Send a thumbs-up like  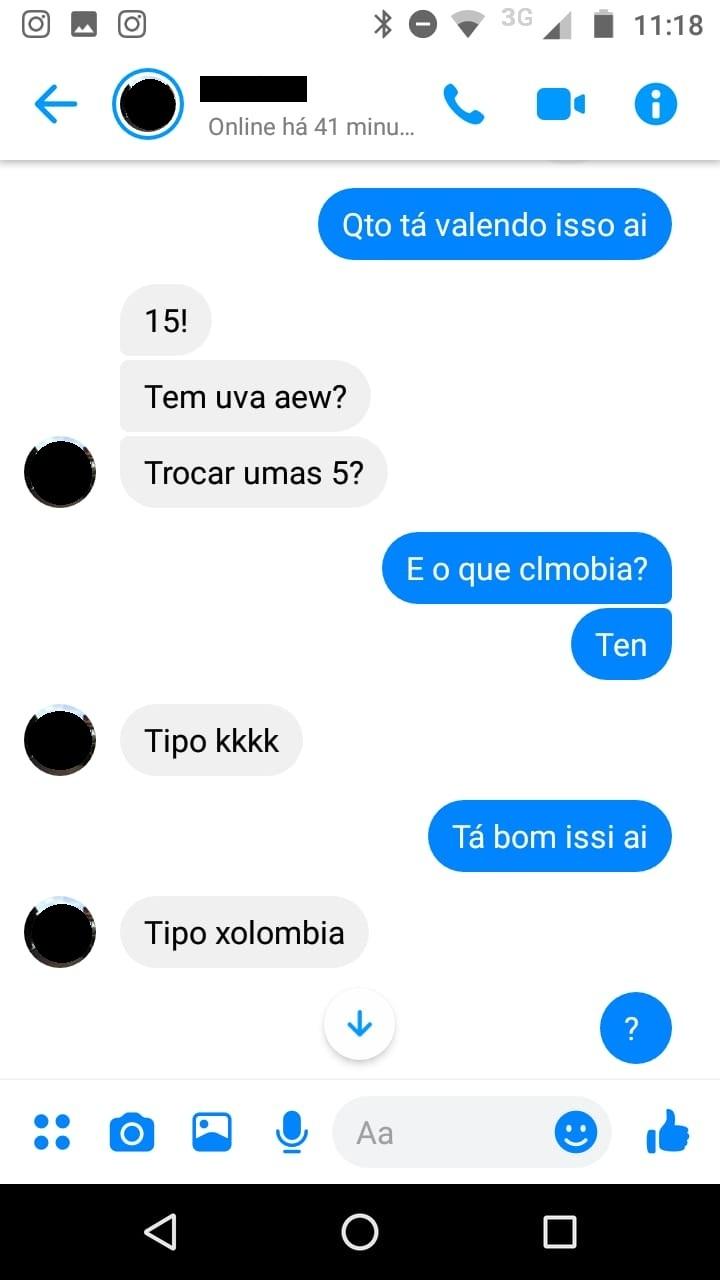[668, 1132]
